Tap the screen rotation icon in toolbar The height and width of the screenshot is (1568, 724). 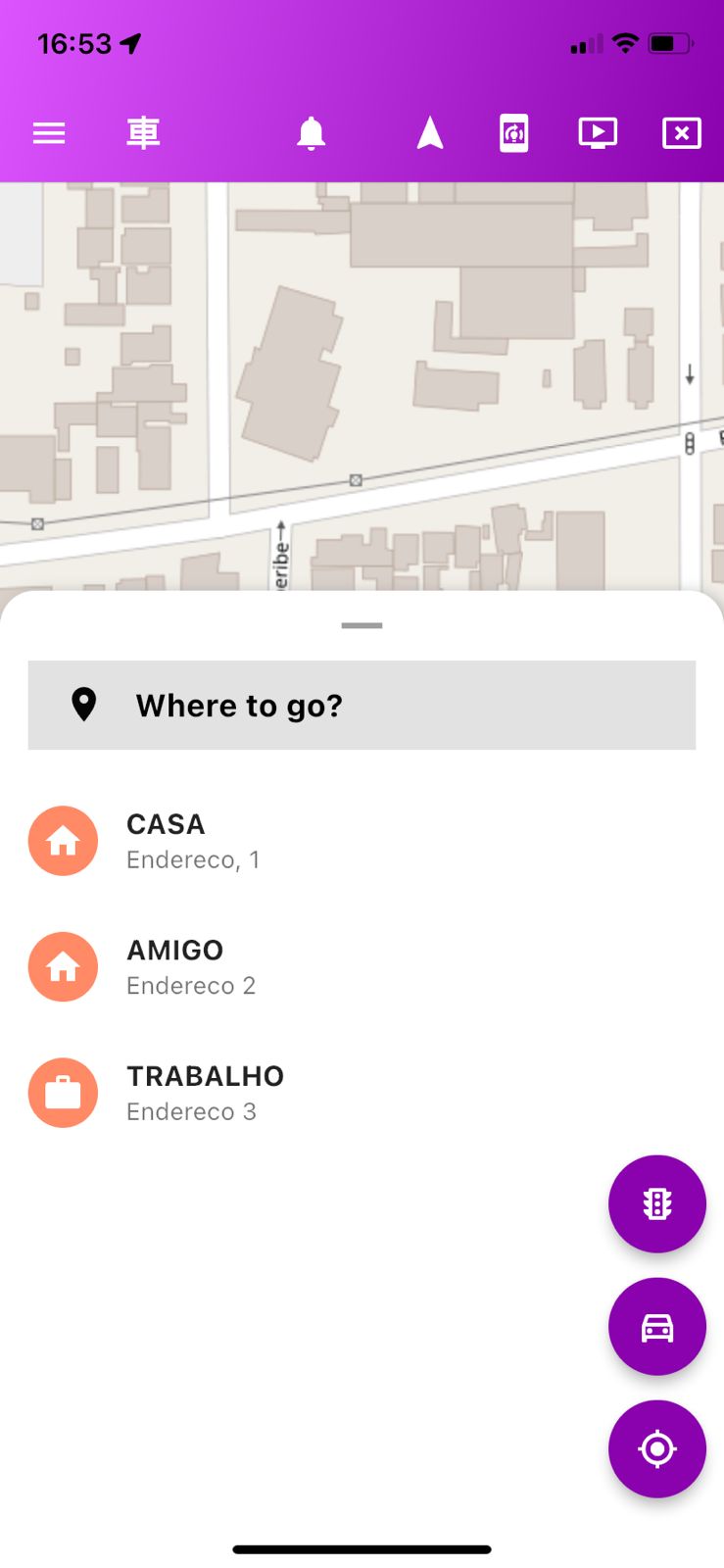click(514, 133)
